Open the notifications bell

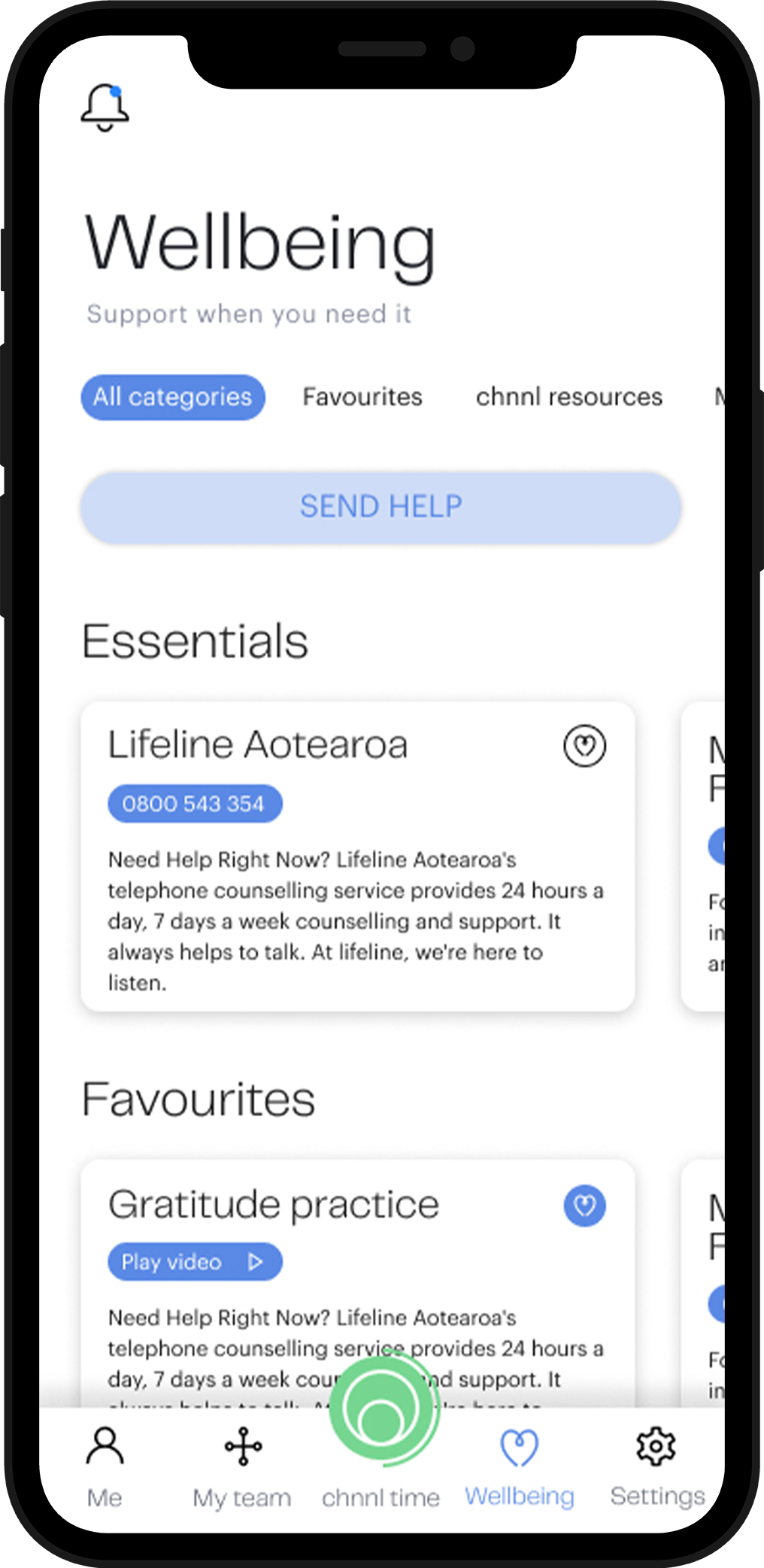[105, 108]
